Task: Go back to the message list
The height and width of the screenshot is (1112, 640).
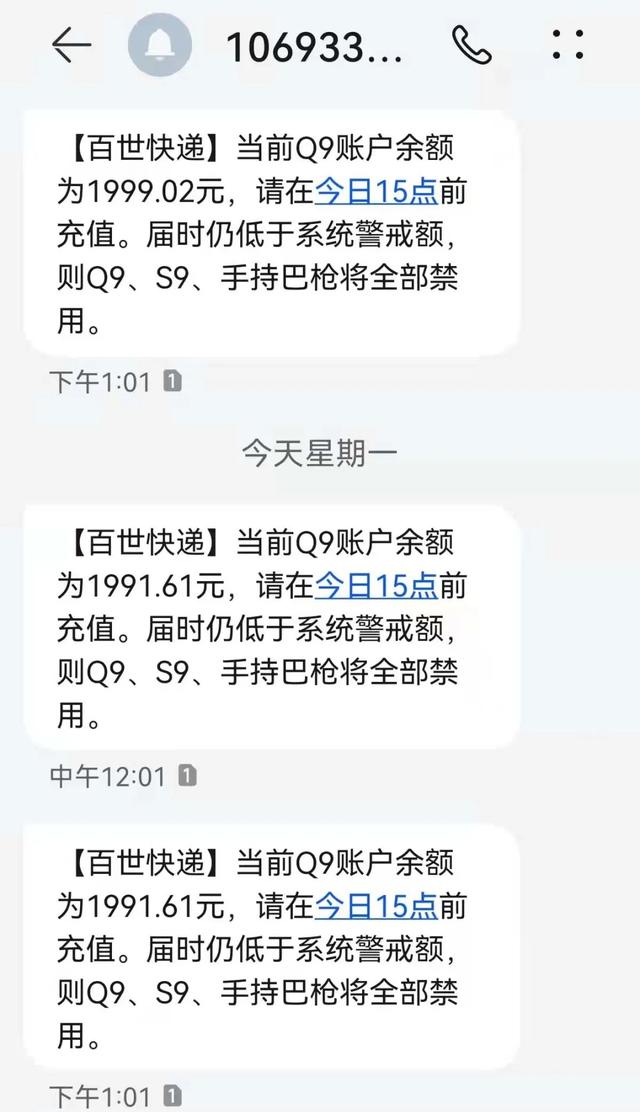Action: [x=71, y=45]
